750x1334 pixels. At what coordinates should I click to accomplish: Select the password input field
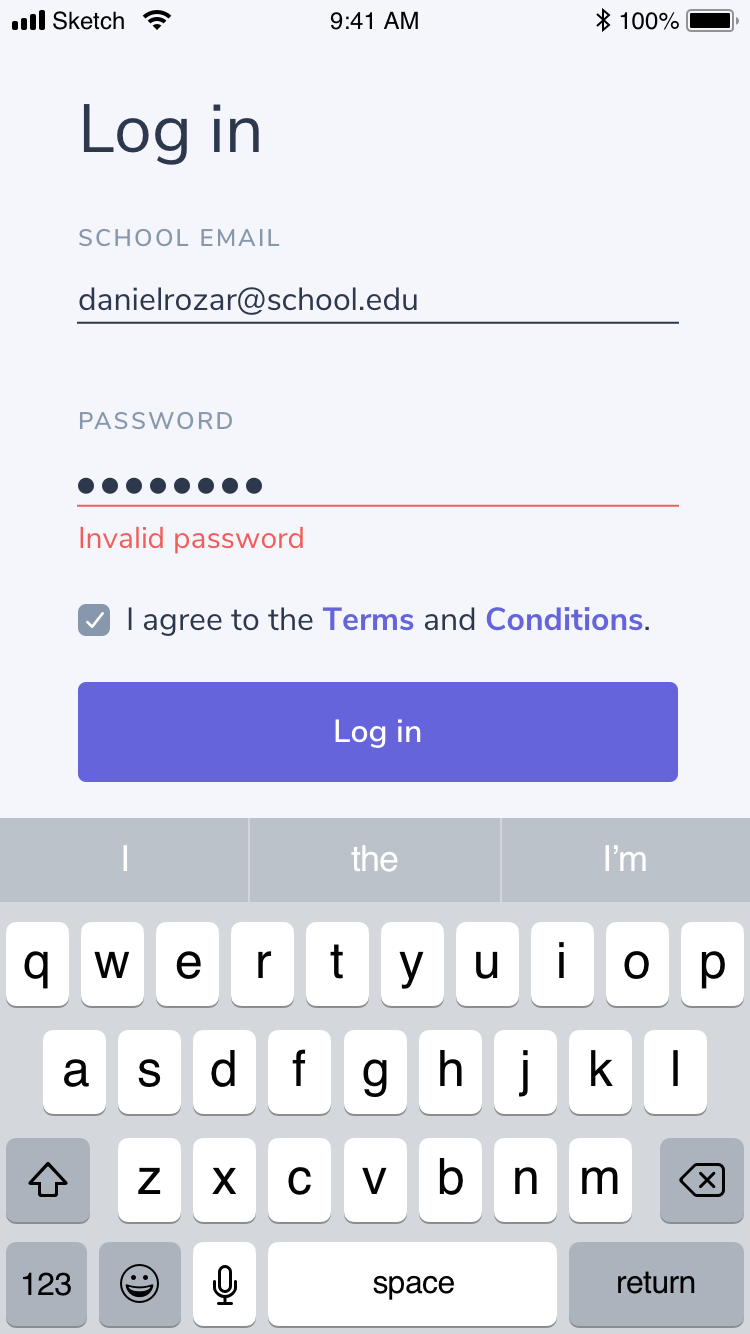point(378,485)
